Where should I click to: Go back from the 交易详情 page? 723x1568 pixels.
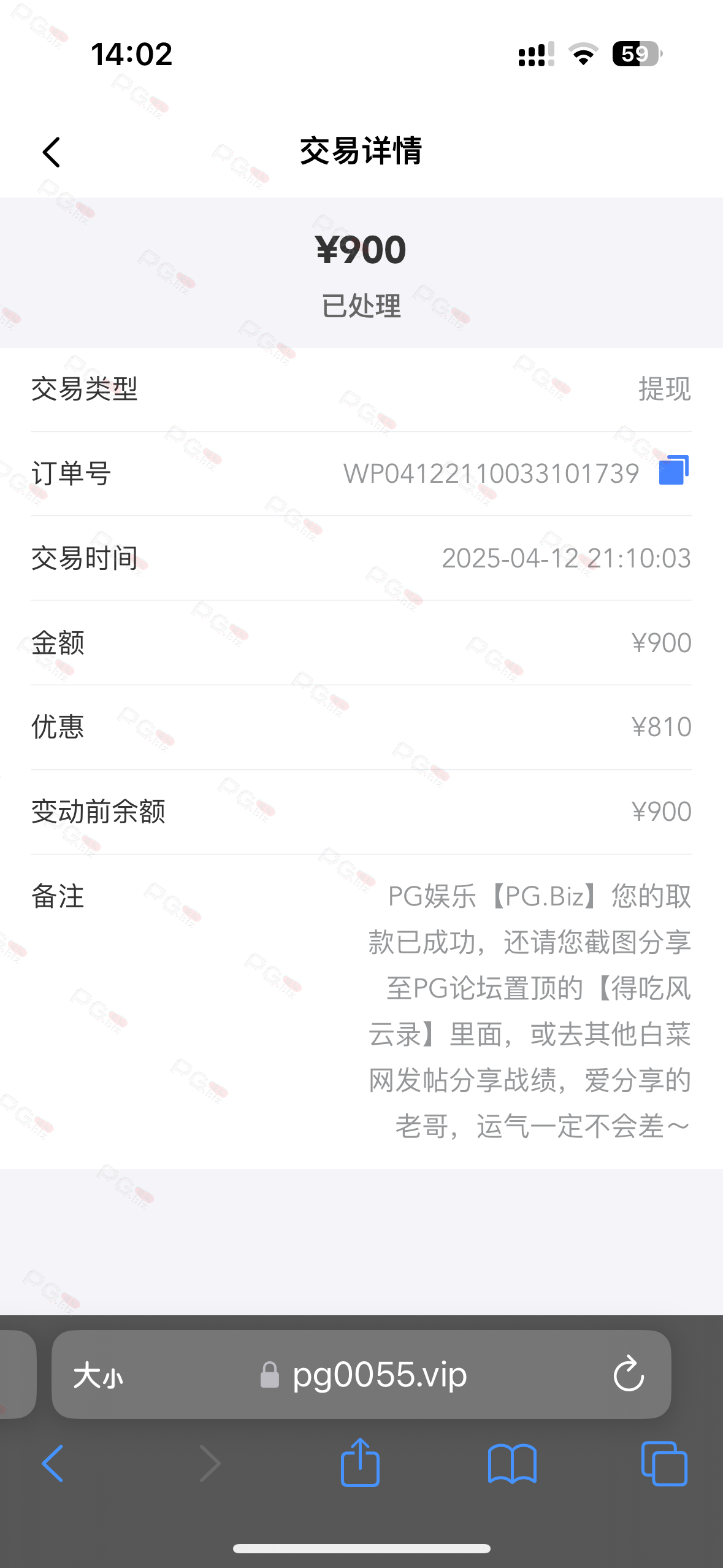[52, 152]
